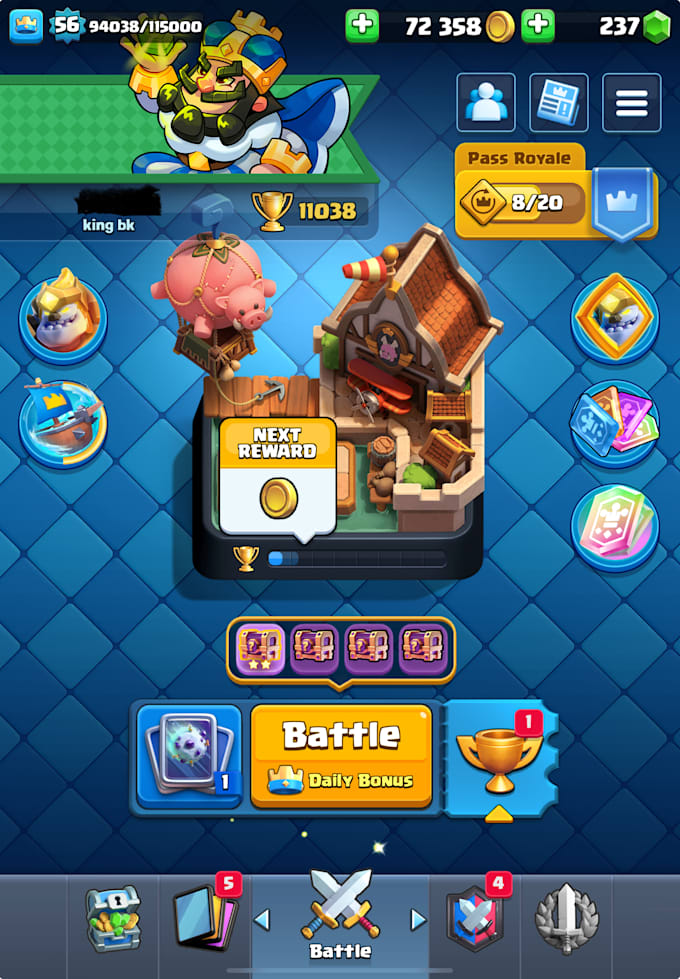Image resolution: width=680 pixels, height=979 pixels.
Task: Switch to the clan shield tab
Action: (x=476, y=916)
